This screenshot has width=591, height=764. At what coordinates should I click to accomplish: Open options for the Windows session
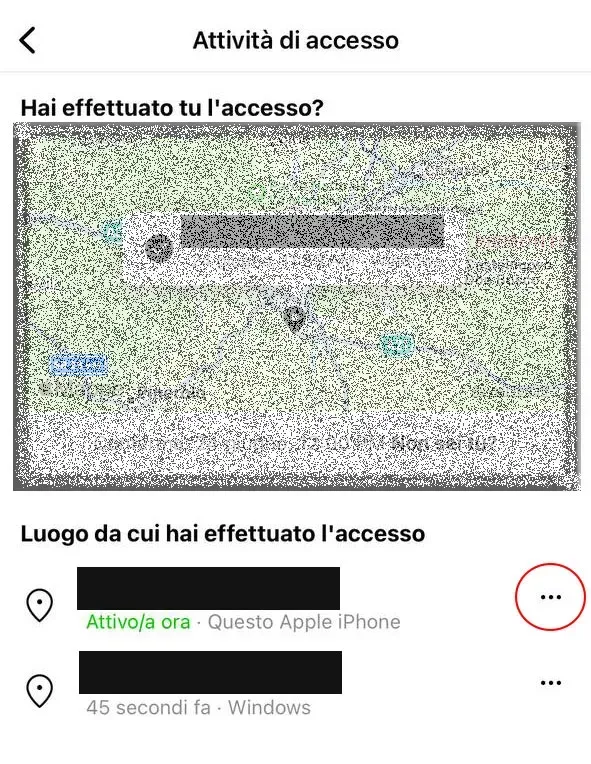tap(551, 683)
